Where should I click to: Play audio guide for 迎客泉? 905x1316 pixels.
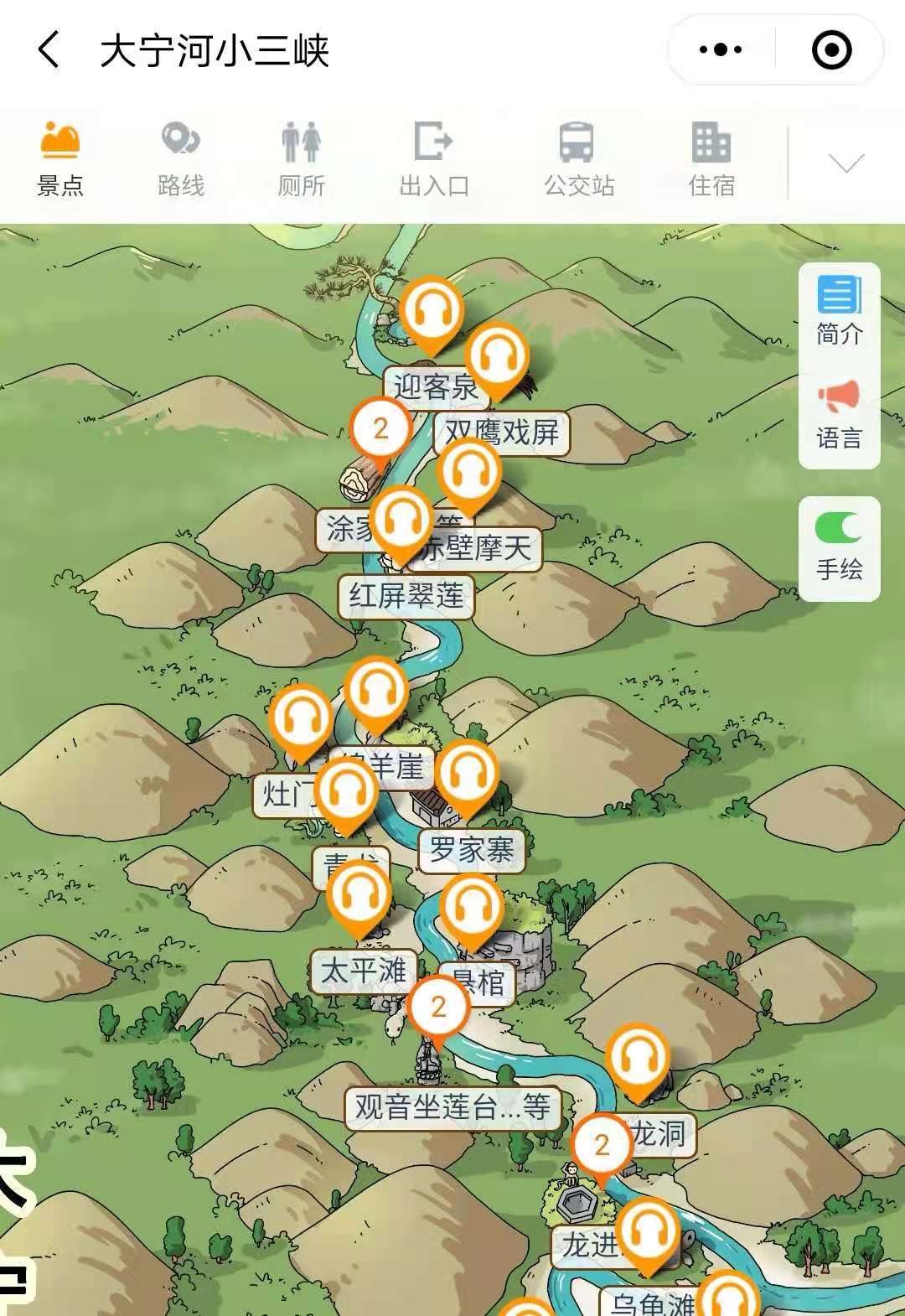[x=432, y=312]
